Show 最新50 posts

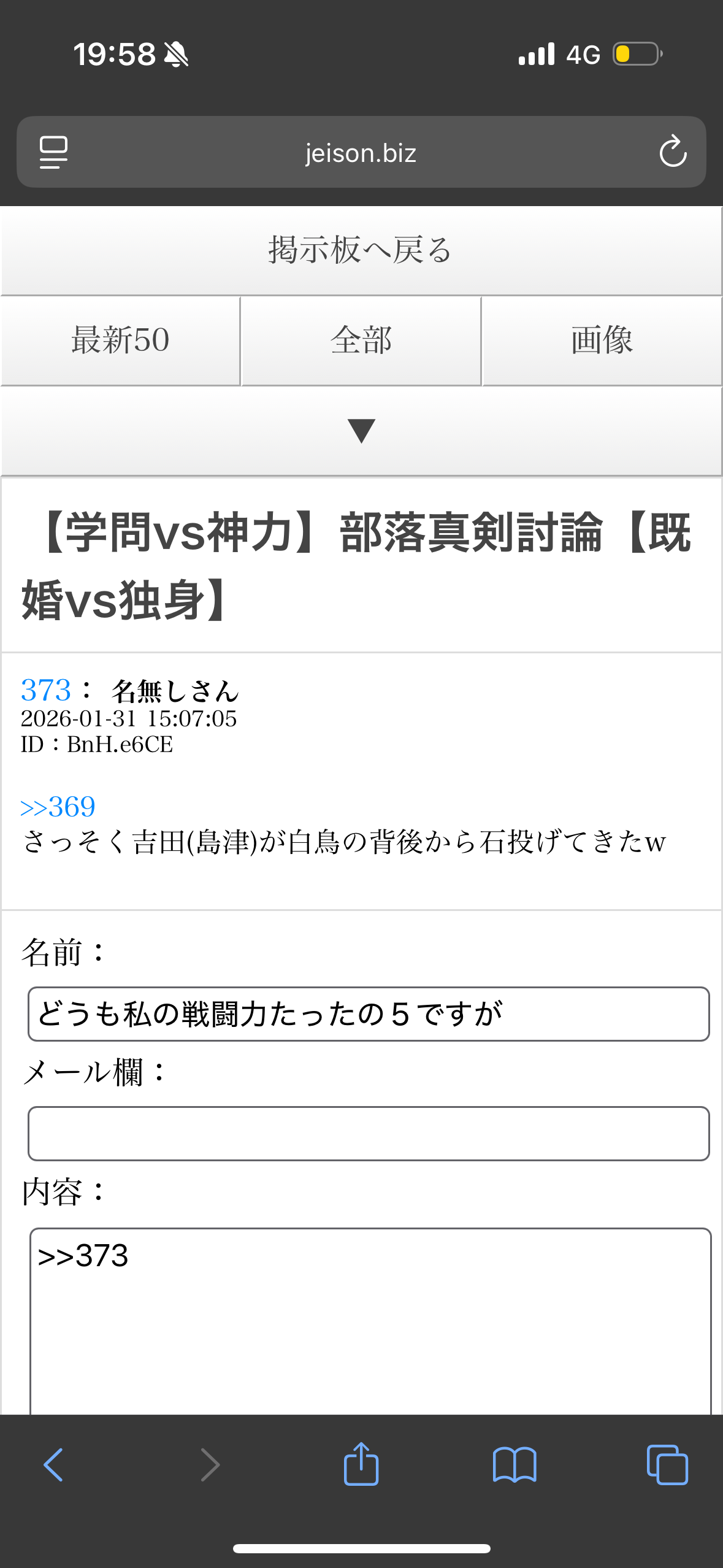[120, 340]
